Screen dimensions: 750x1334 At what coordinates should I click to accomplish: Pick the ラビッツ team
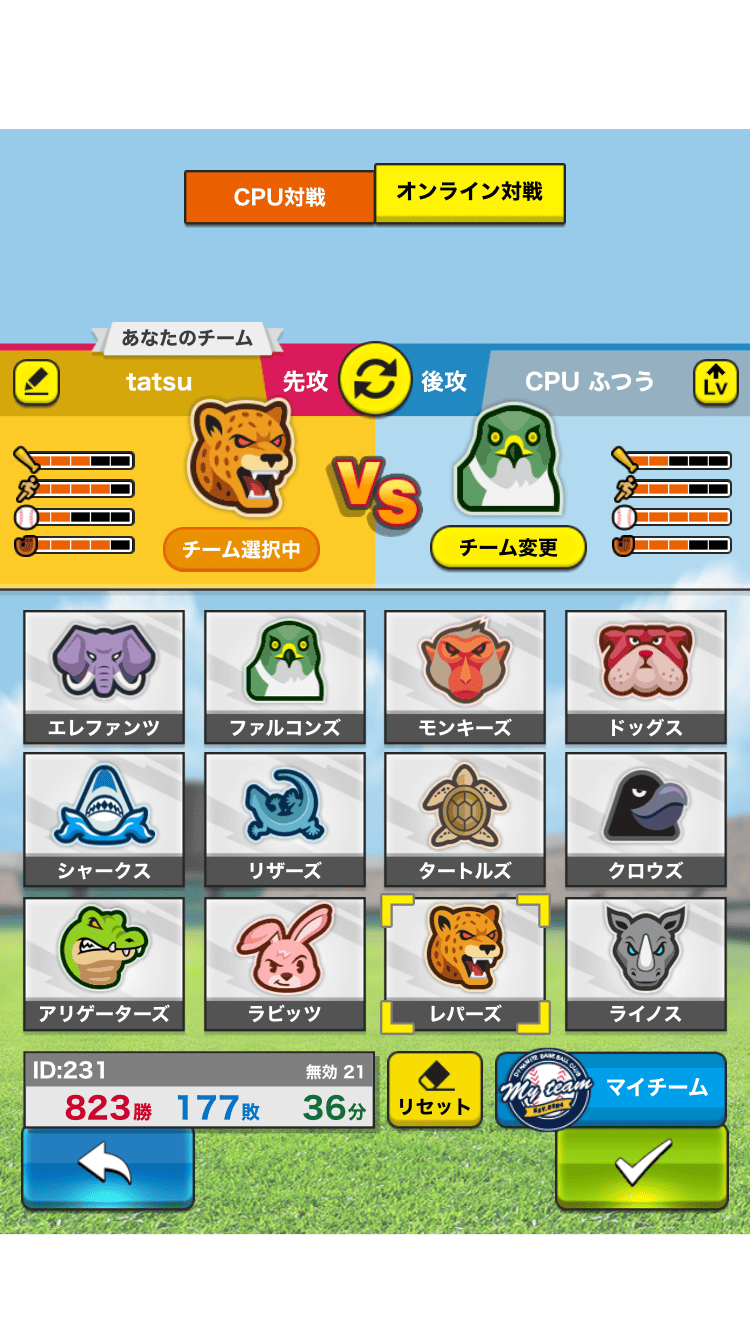tap(285, 963)
